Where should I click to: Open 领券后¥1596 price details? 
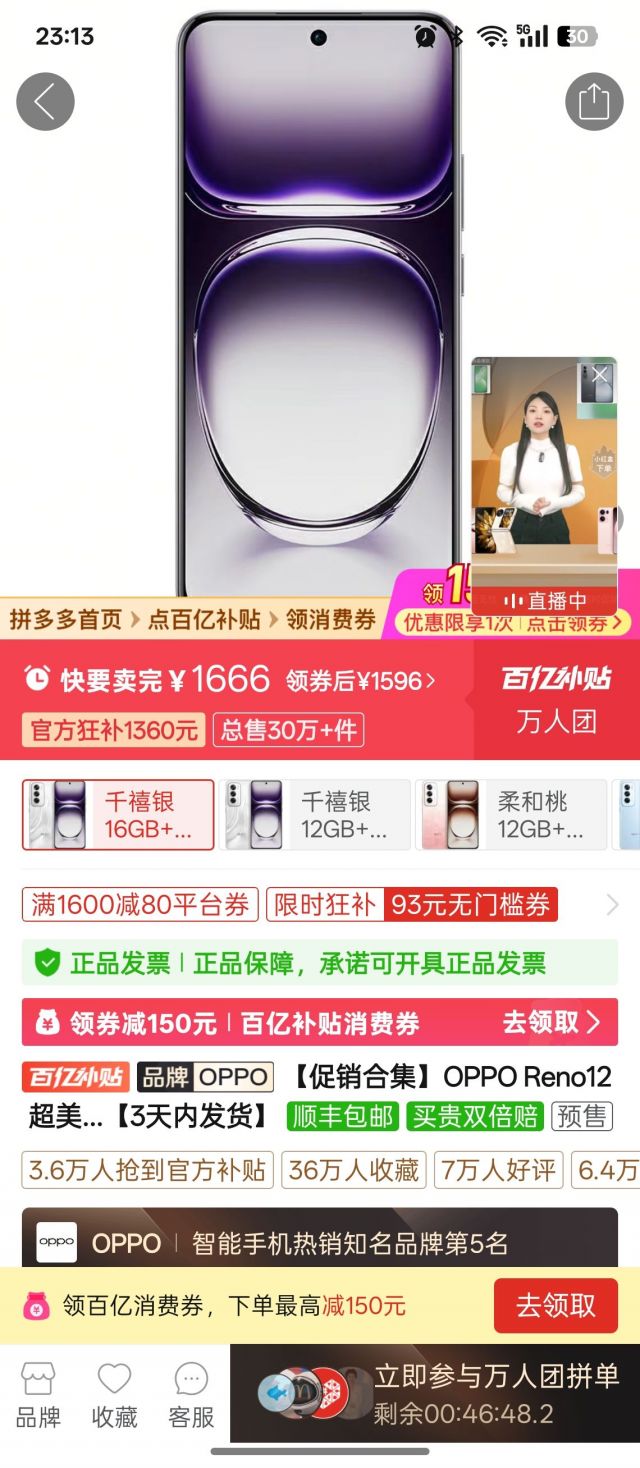tap(361, 681)
